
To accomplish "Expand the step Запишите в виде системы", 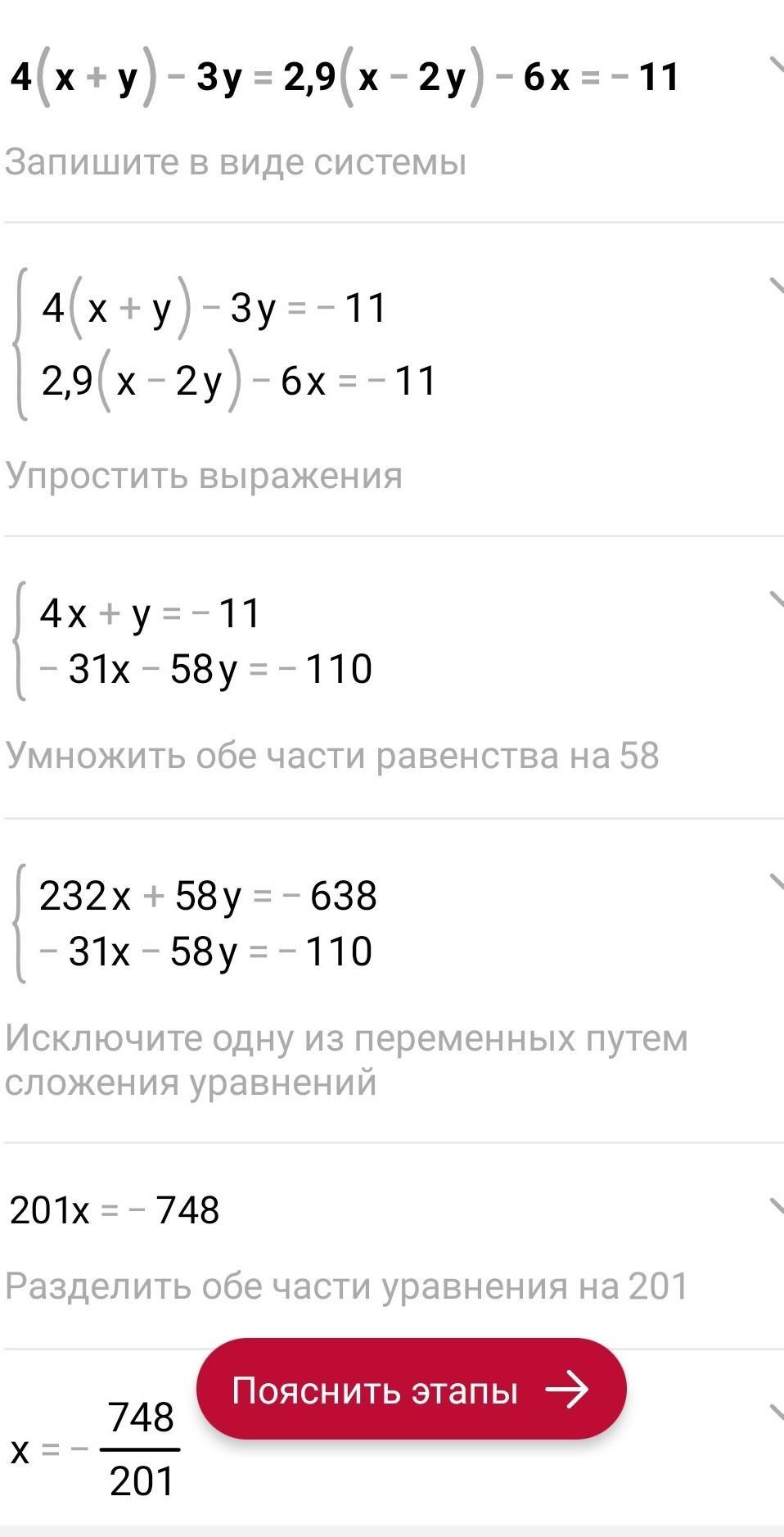I will pos(775,64).
